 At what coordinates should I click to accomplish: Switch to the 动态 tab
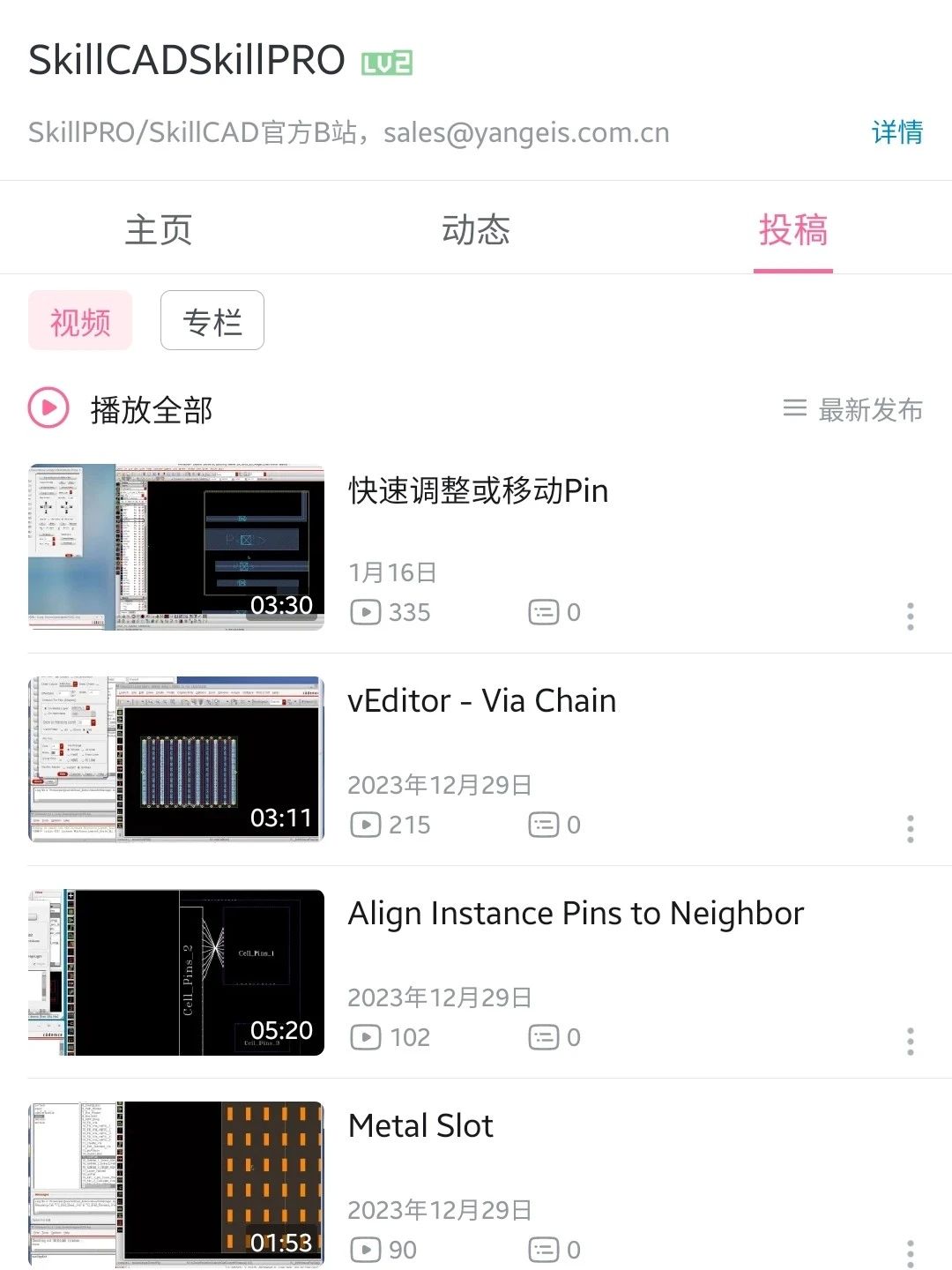point(476,228)
